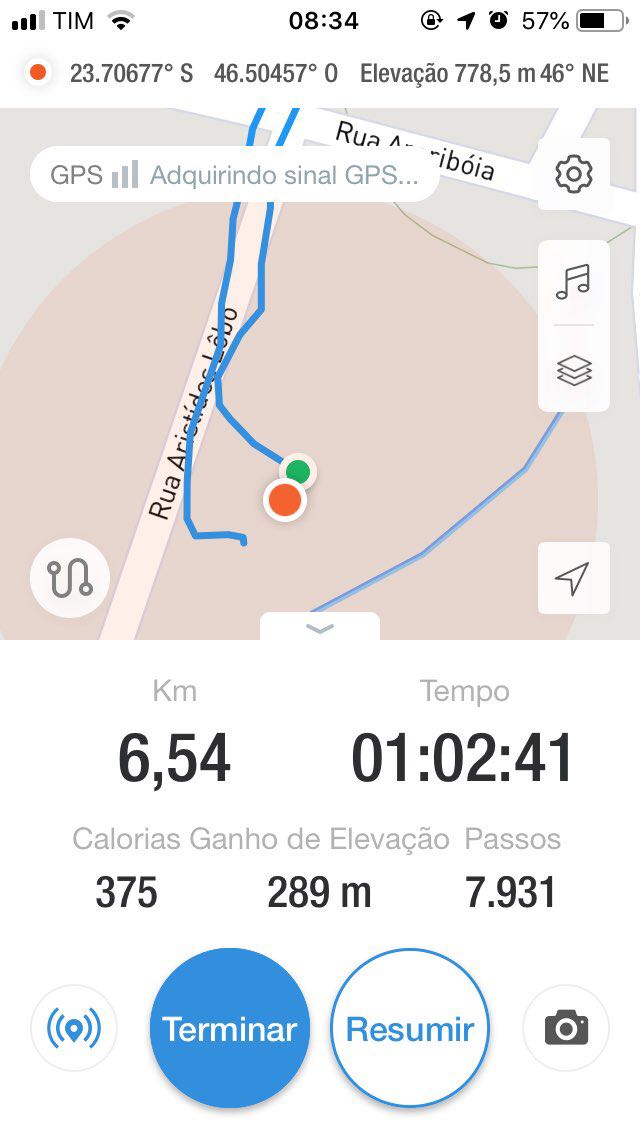Tap Terminar to finish the activity
Screen dimensions: 640x1136
click(230, 1029)
